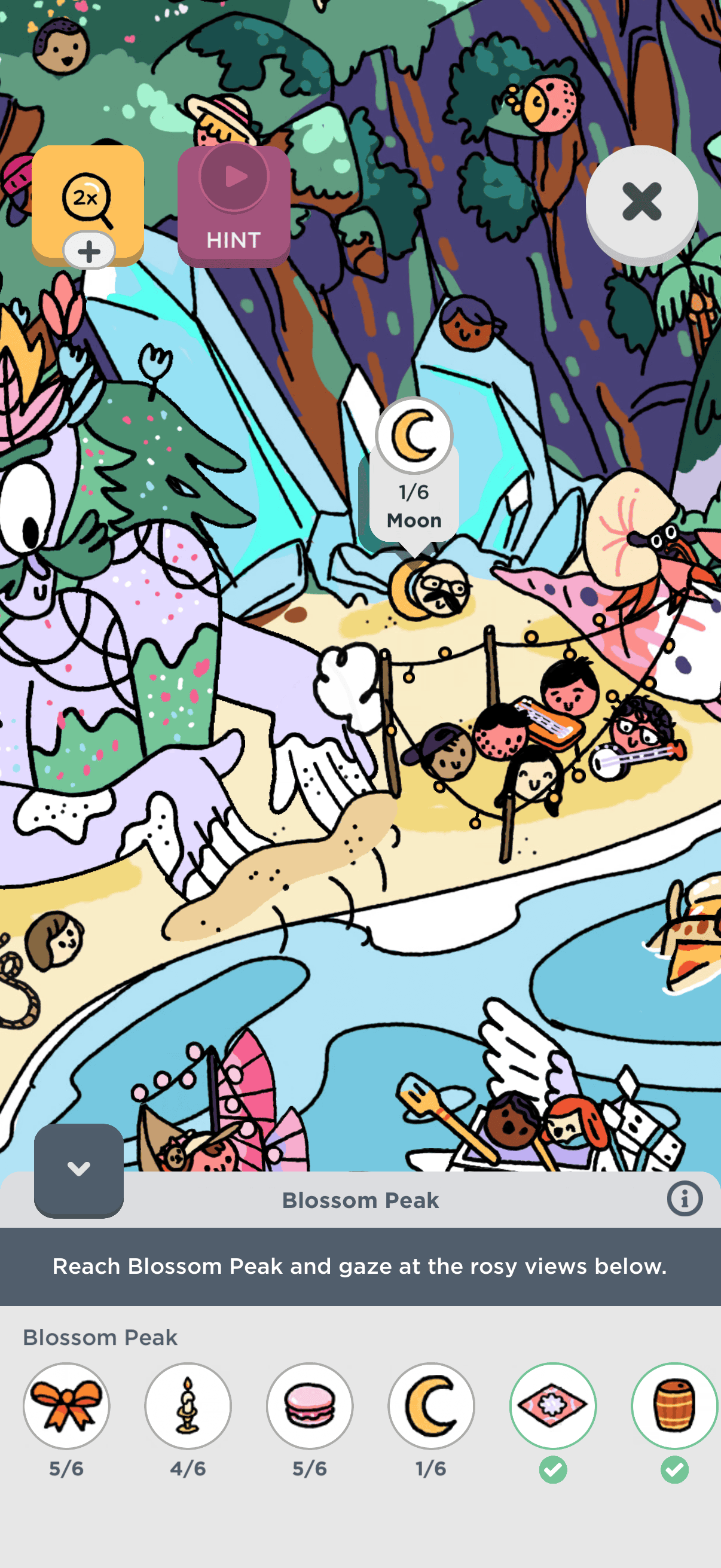Add more 2x magnifier boosters

[x=89, y=251]
